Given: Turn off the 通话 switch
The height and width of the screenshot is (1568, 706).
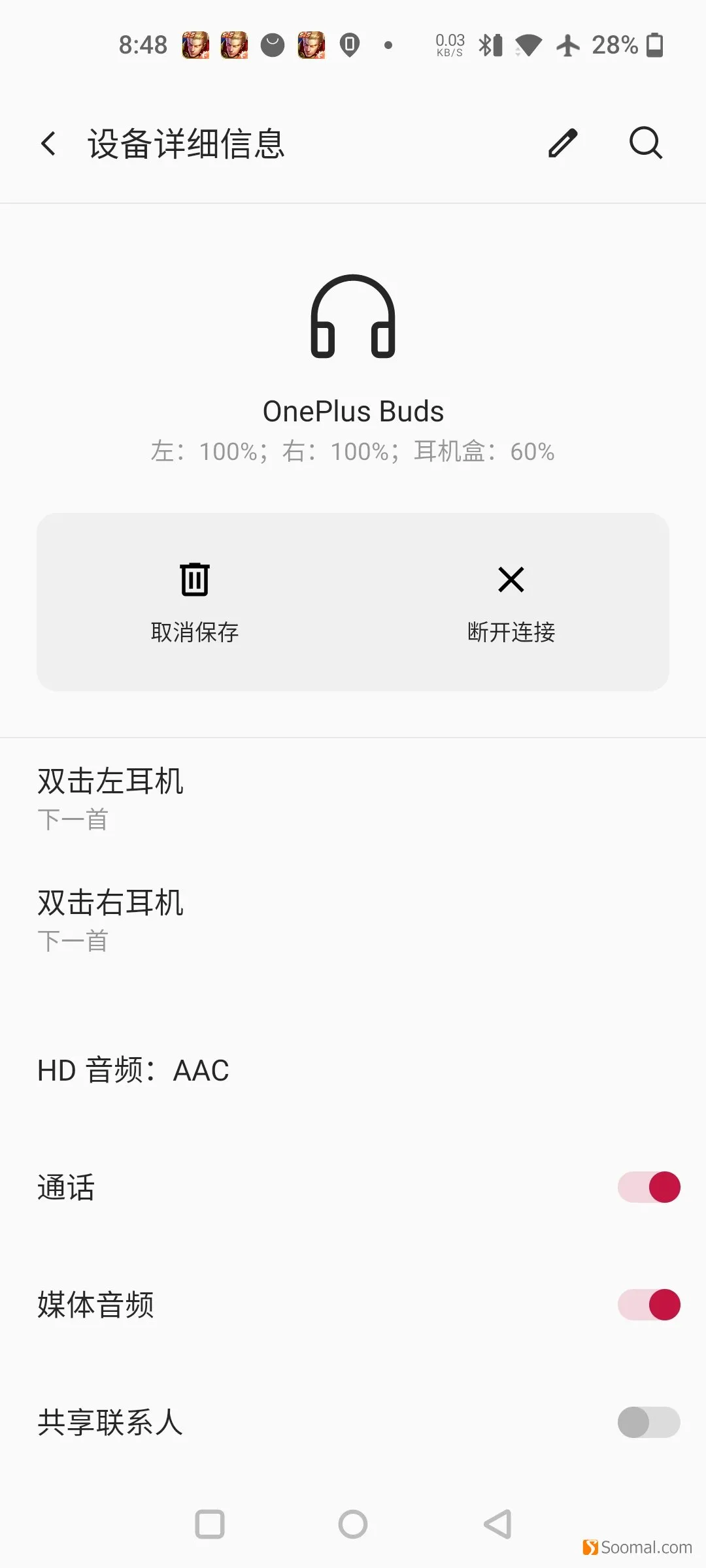Looking at the screenshot, I should [x=648, y=1187].
